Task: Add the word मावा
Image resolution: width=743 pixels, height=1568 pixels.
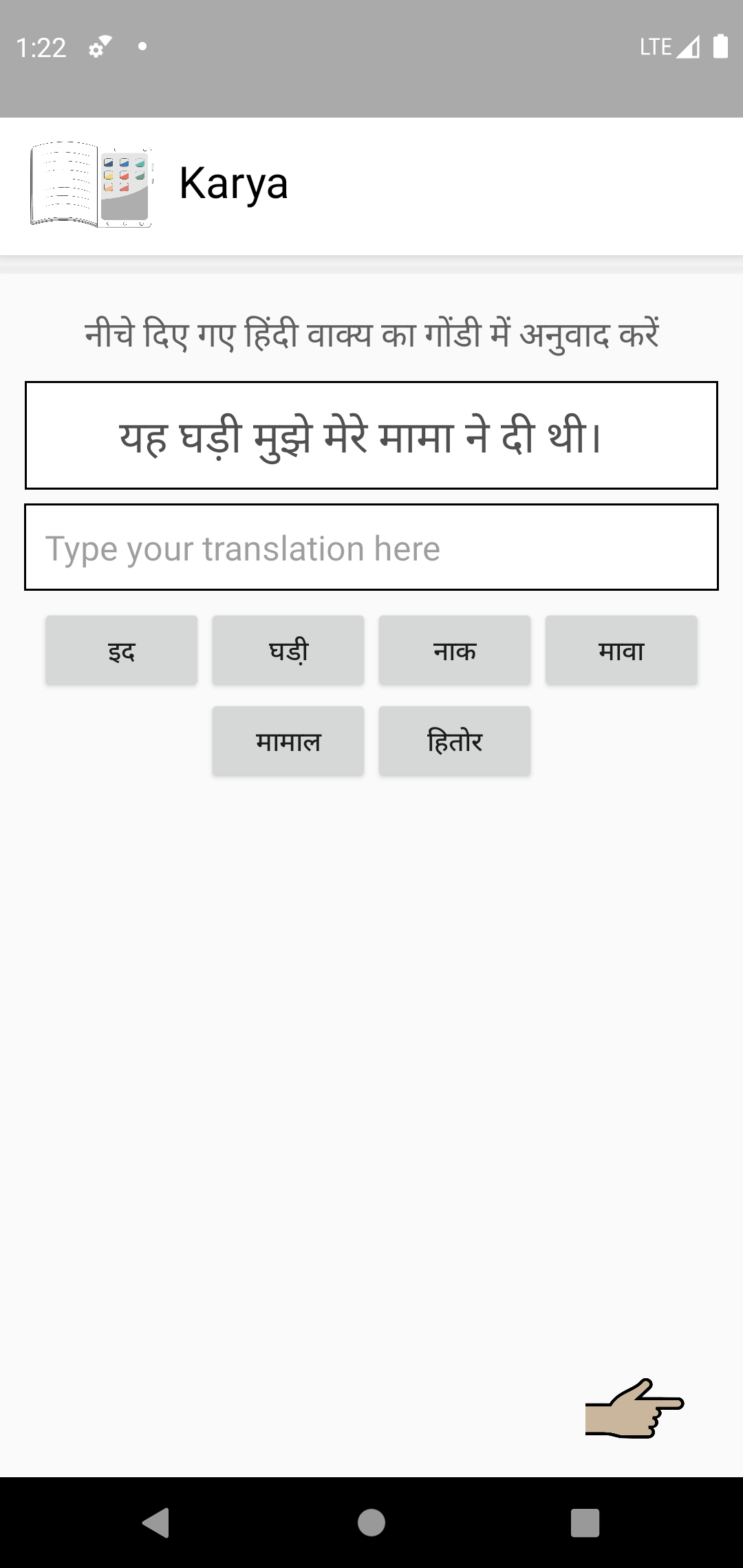Action: [x=621, y=650]
